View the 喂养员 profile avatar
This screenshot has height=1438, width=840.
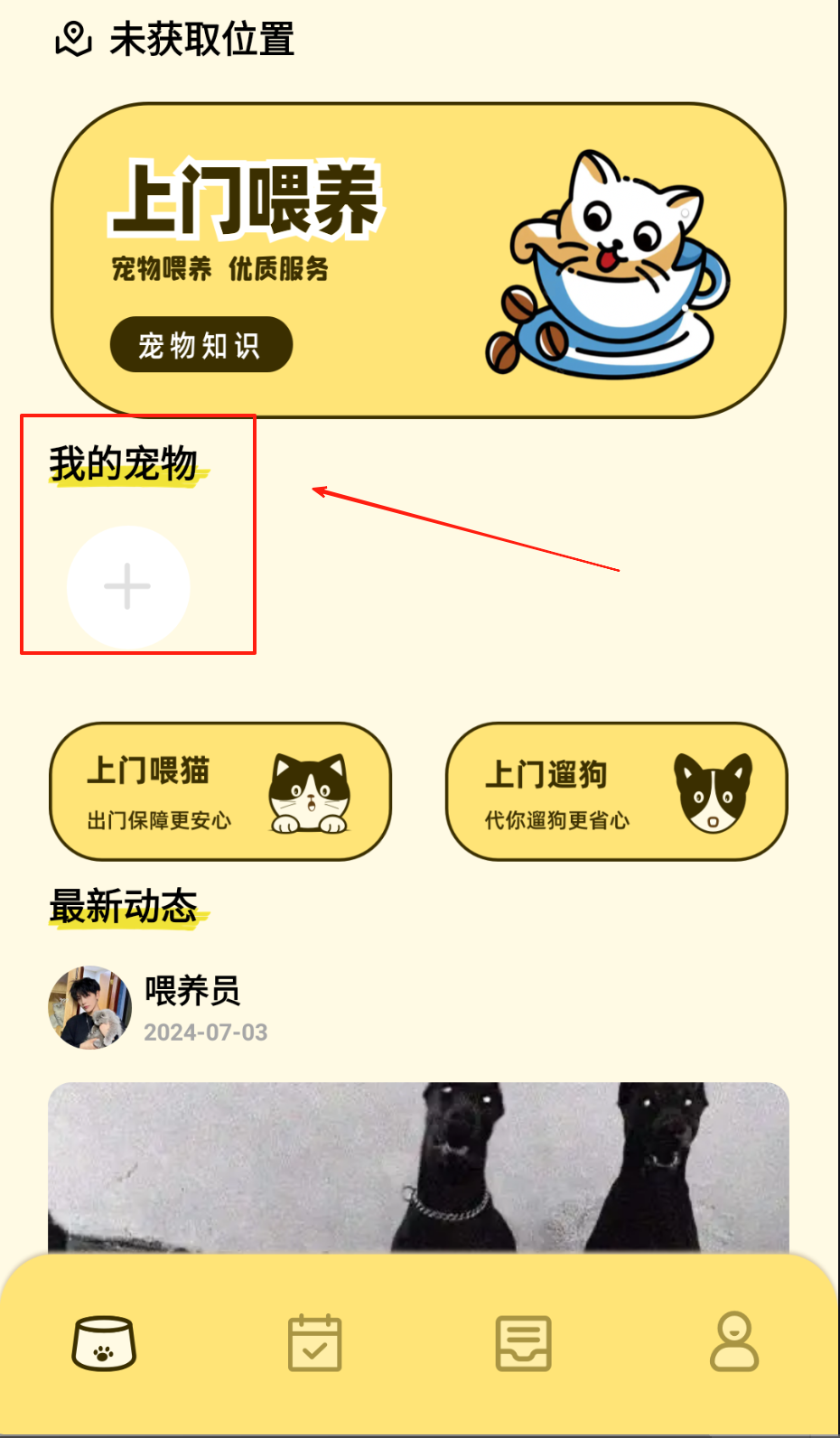[89, 1008]
